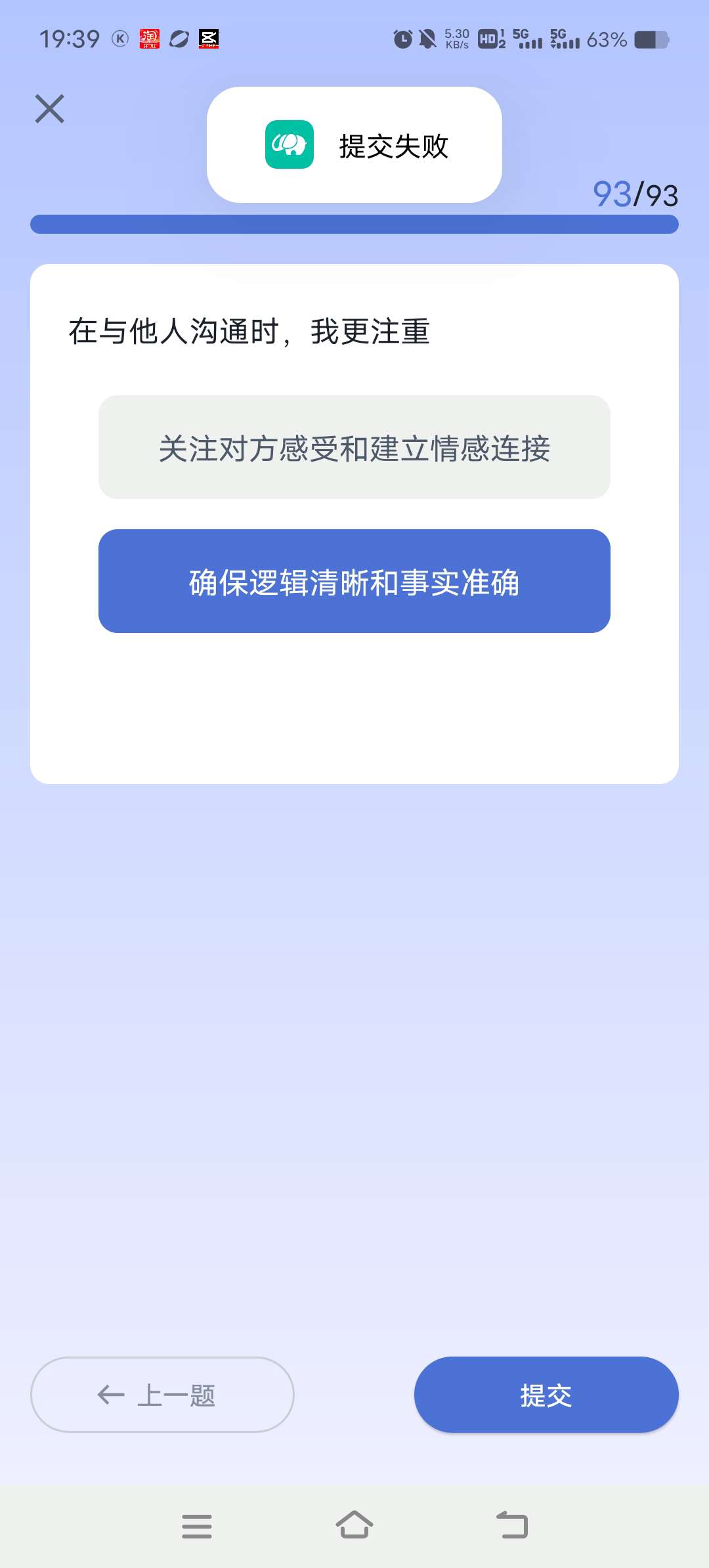709x1568 pixels.
Task: Go to the phone's home screen
Action: coord(354,1525)
